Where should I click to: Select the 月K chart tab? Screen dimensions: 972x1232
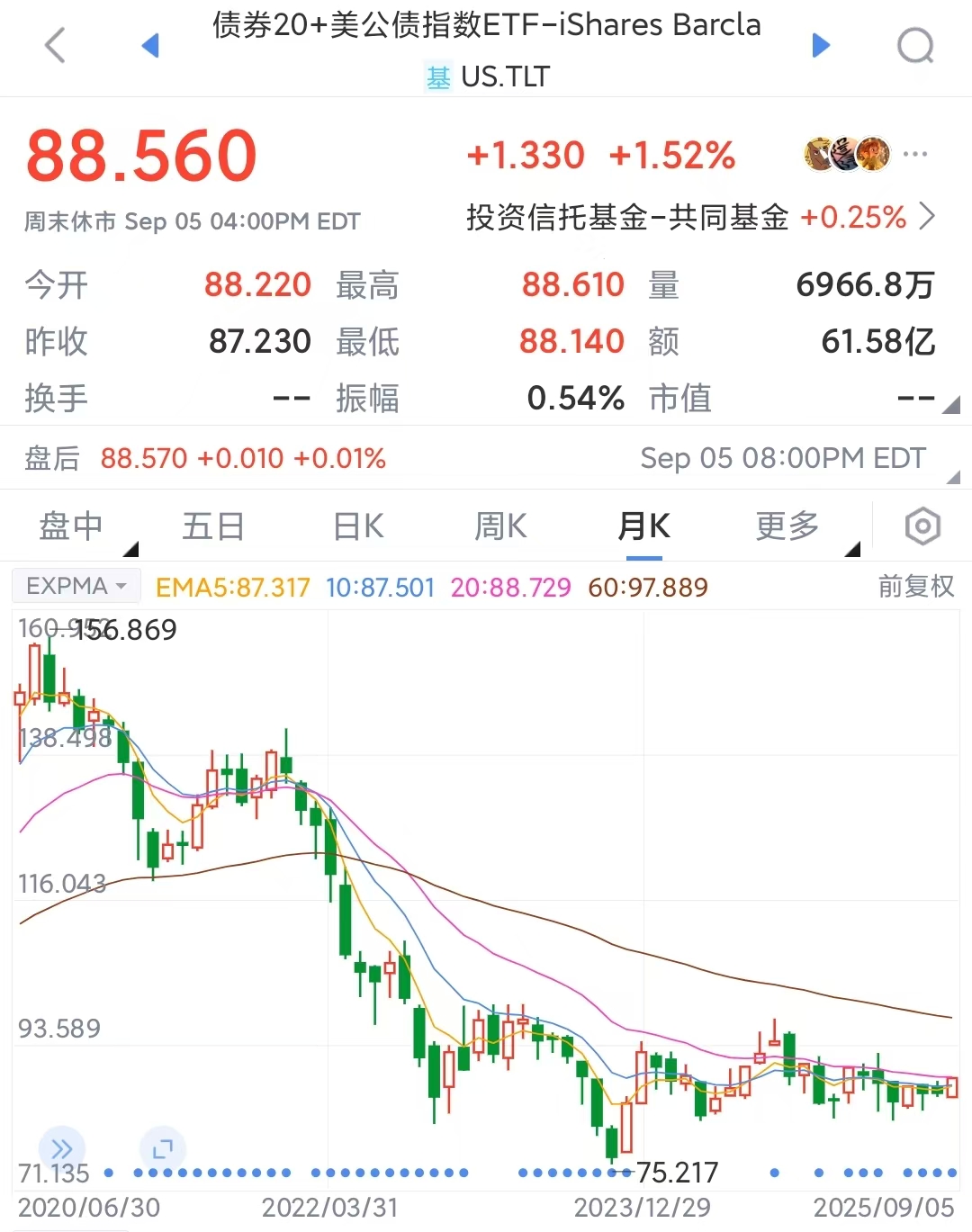pos(643,526)
